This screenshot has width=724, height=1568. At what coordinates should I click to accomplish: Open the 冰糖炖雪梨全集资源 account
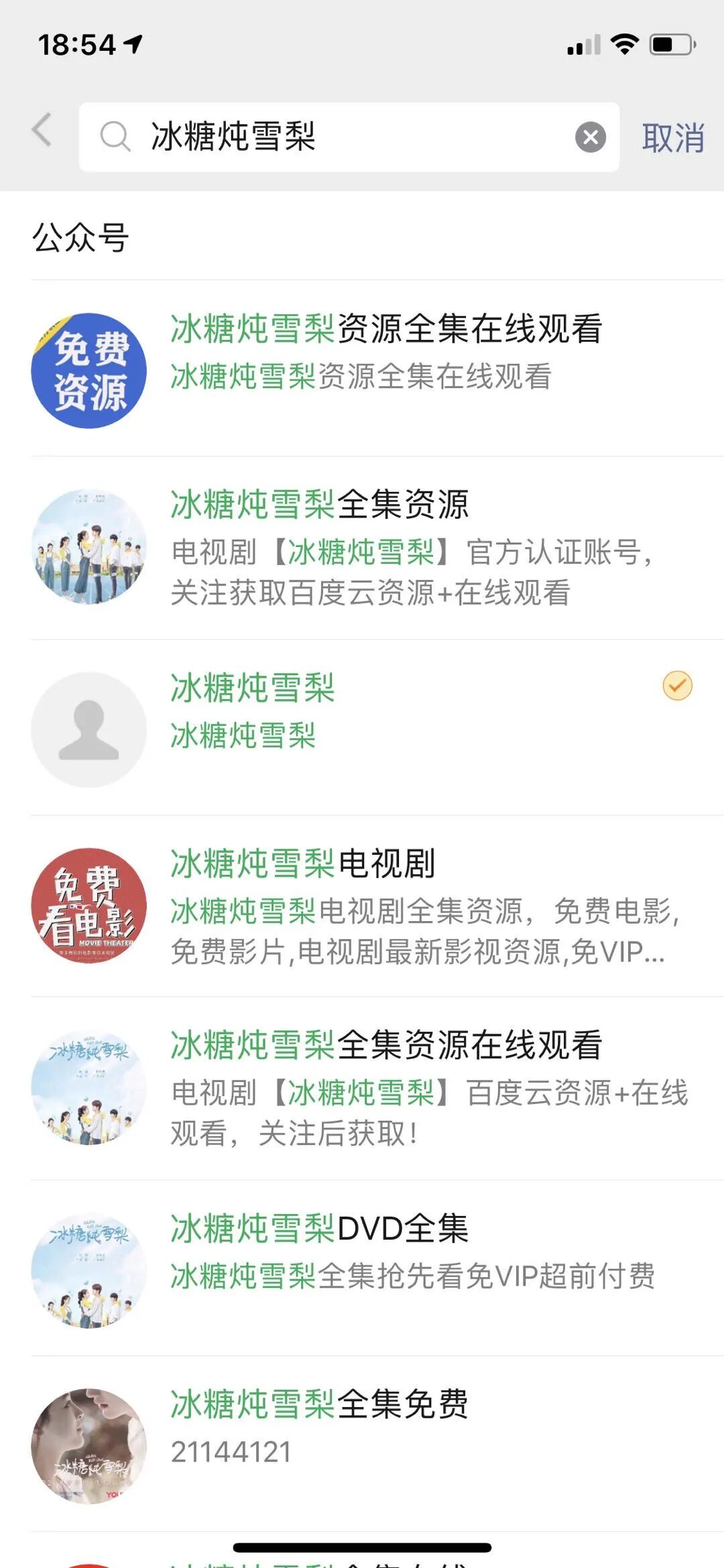[x=375, y=547]
